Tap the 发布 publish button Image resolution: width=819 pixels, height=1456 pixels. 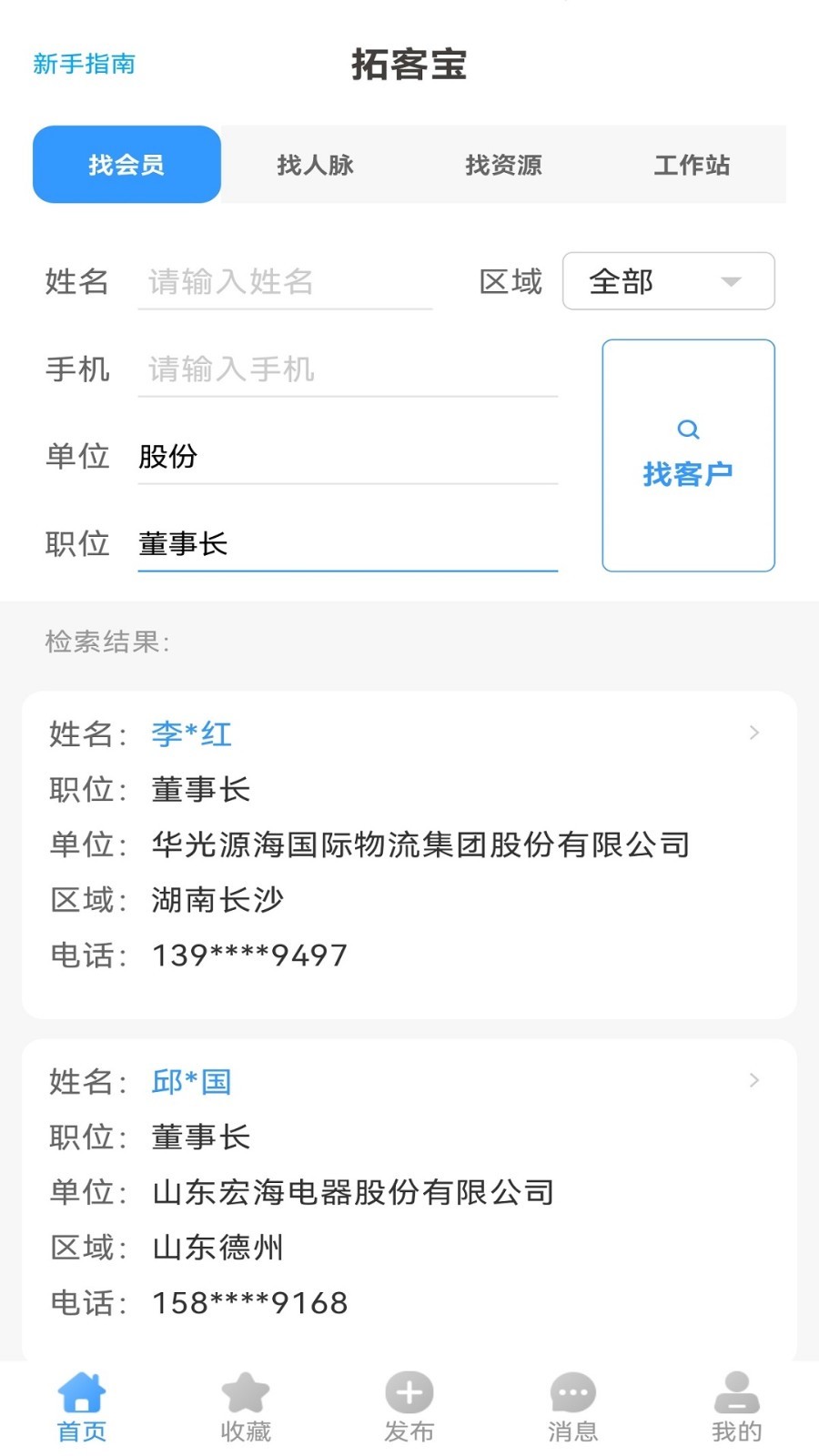[x=409, y=1407]
